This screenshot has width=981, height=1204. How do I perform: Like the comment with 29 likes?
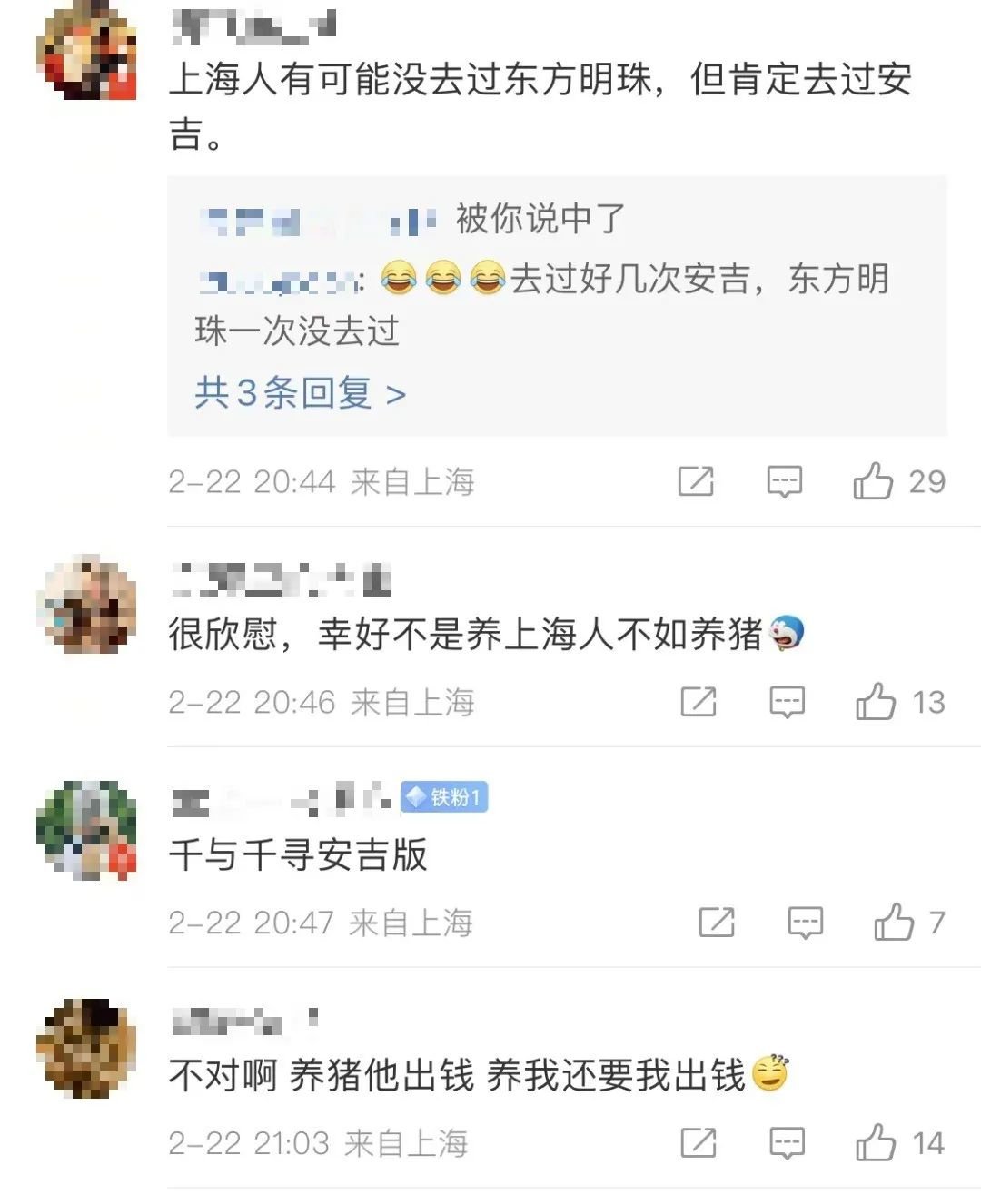[x=873, y=481]
